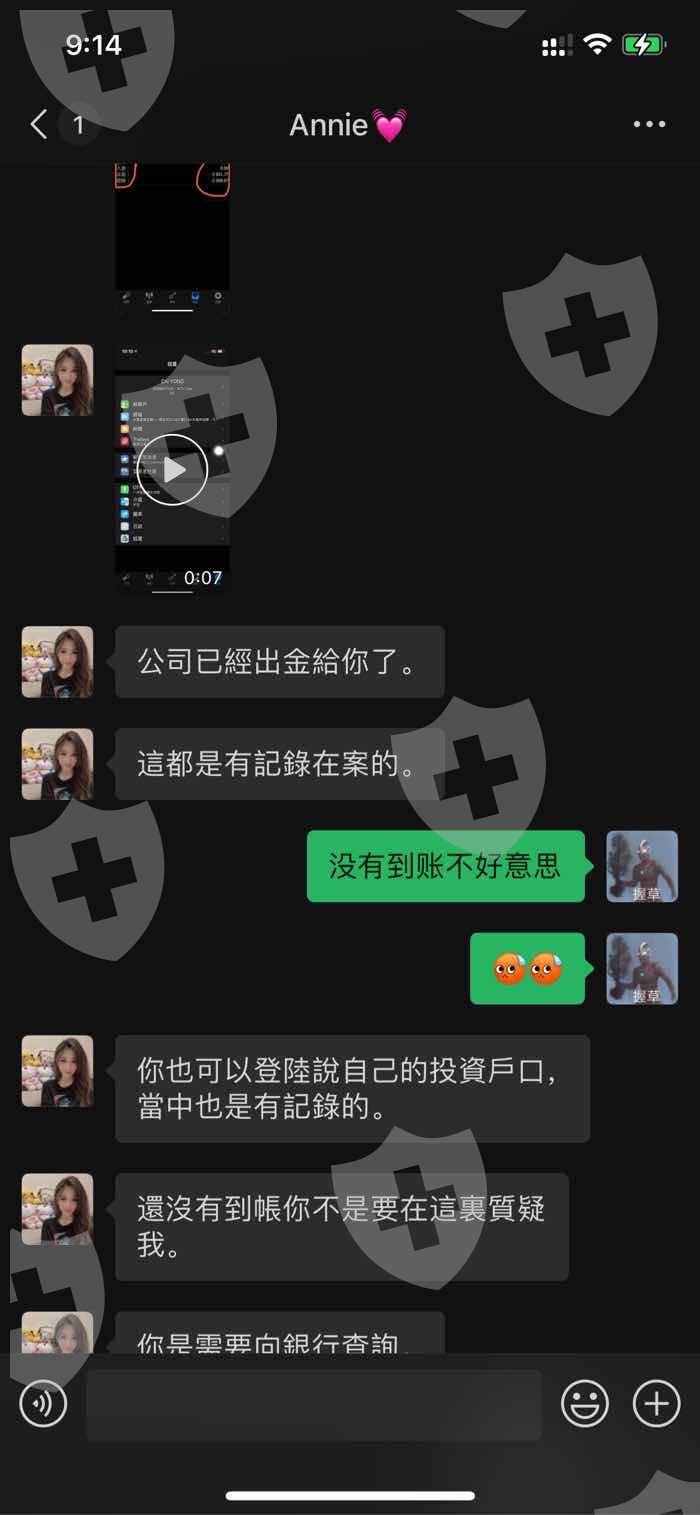Play the 0:07 video message
Viewport: 700px width, 1515px height.
coord(172,469)
